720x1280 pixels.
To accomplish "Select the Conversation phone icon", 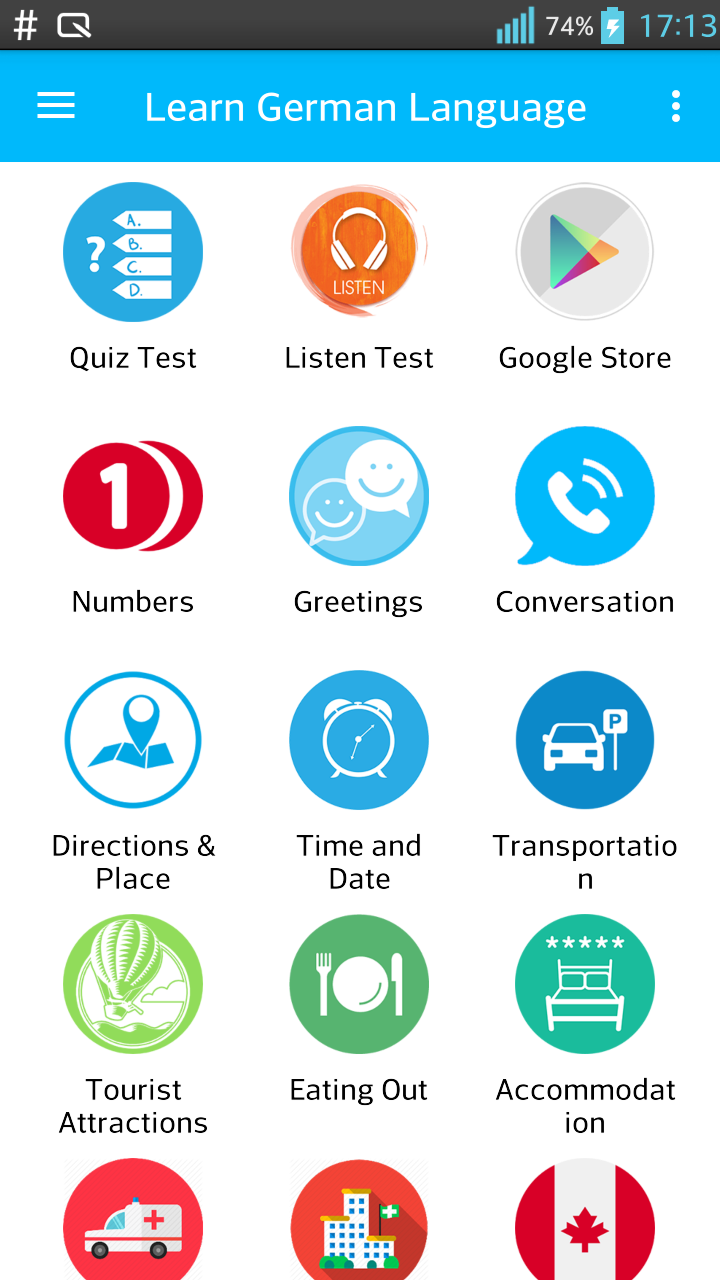I will point(584,496).
